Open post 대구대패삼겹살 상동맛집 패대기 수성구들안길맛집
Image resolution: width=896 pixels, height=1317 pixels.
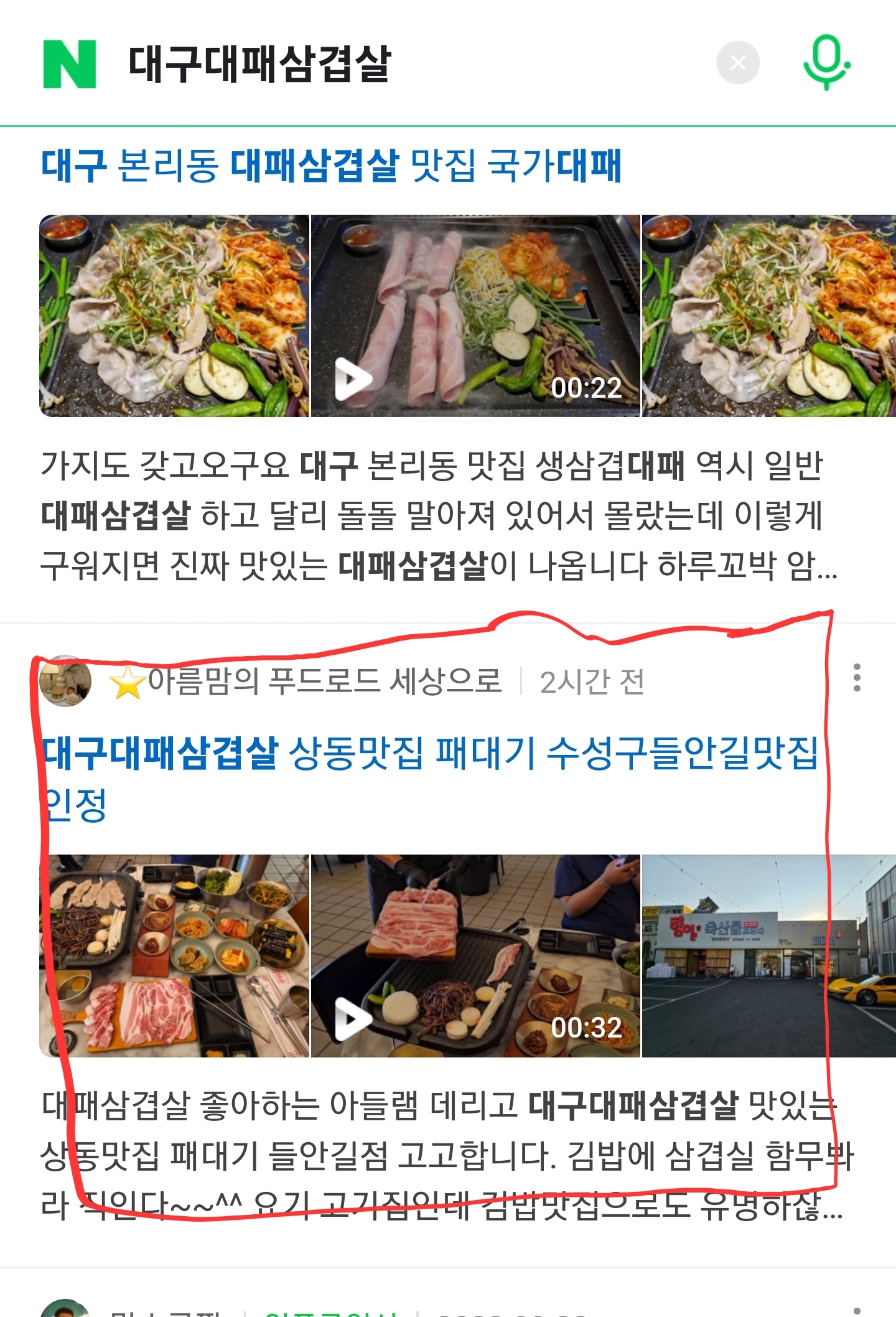(429, 754)
